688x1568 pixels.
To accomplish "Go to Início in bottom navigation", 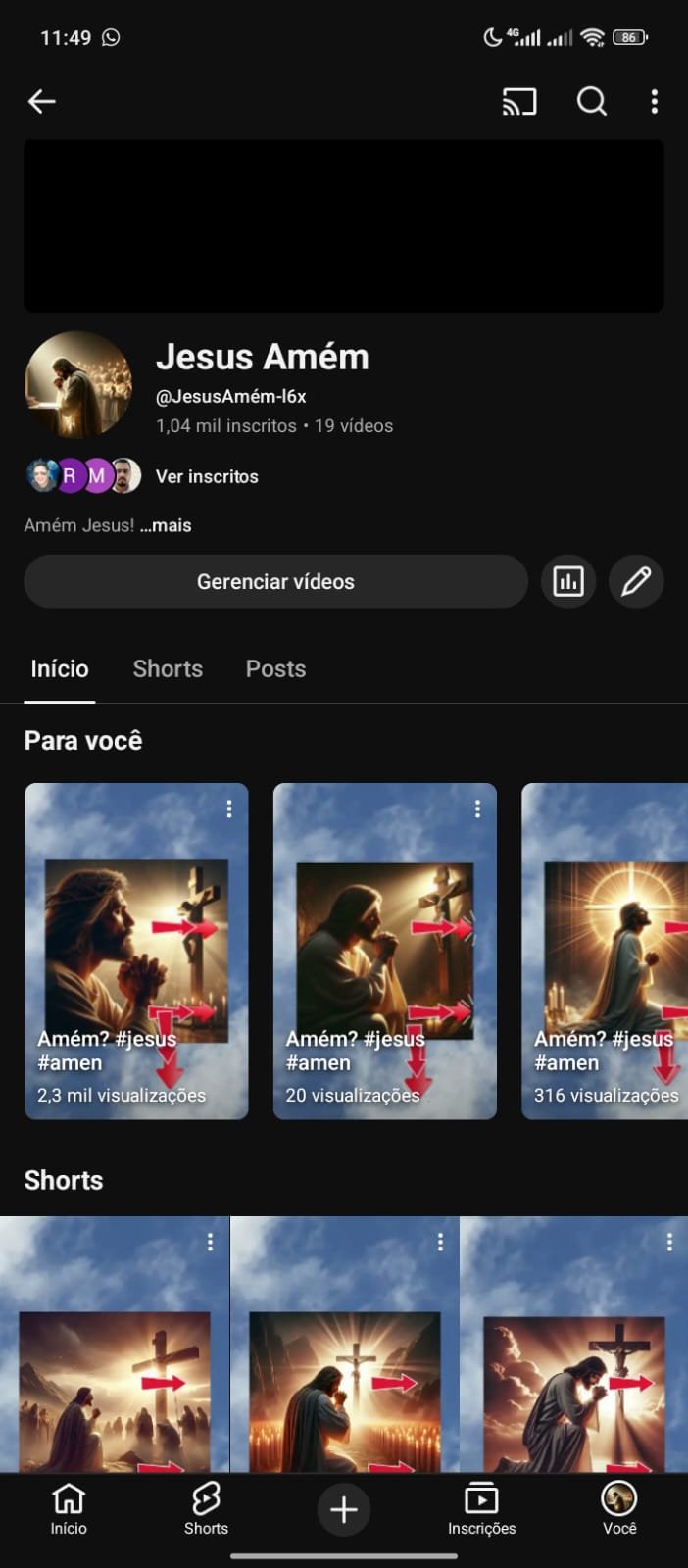I will tap(69, 1508).
